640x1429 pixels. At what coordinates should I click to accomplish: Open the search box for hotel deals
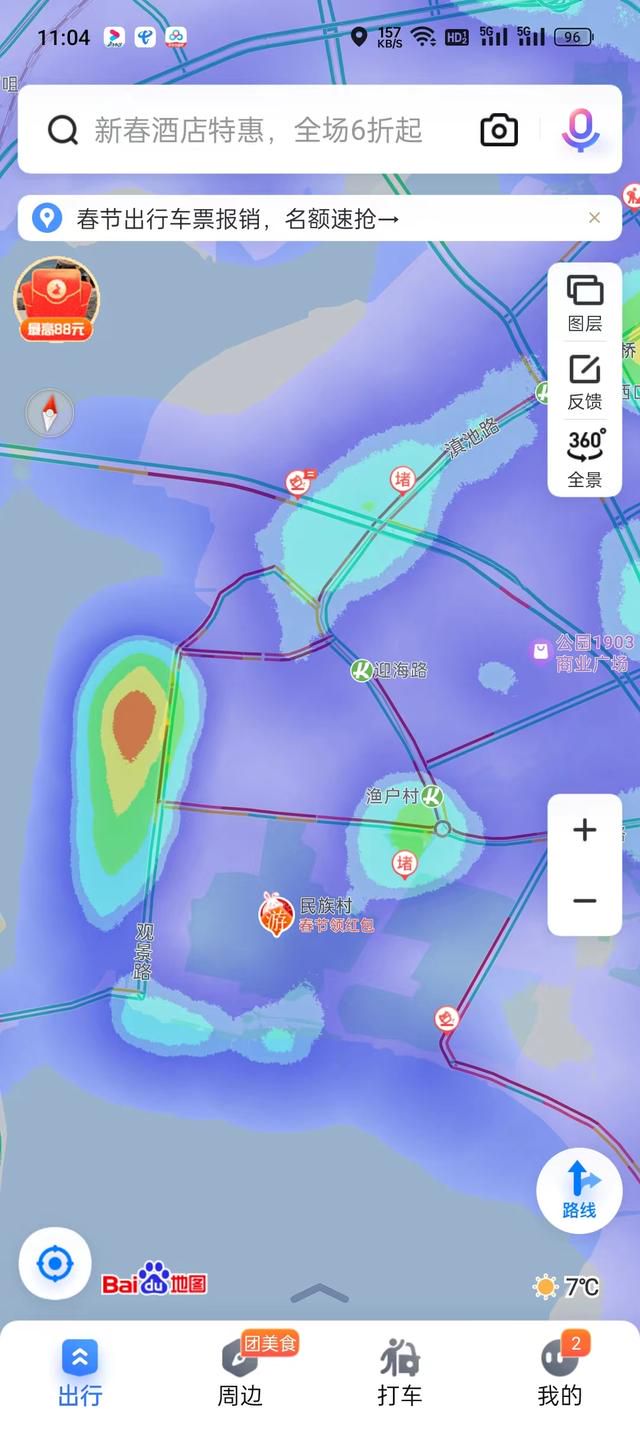coord(258,130)
